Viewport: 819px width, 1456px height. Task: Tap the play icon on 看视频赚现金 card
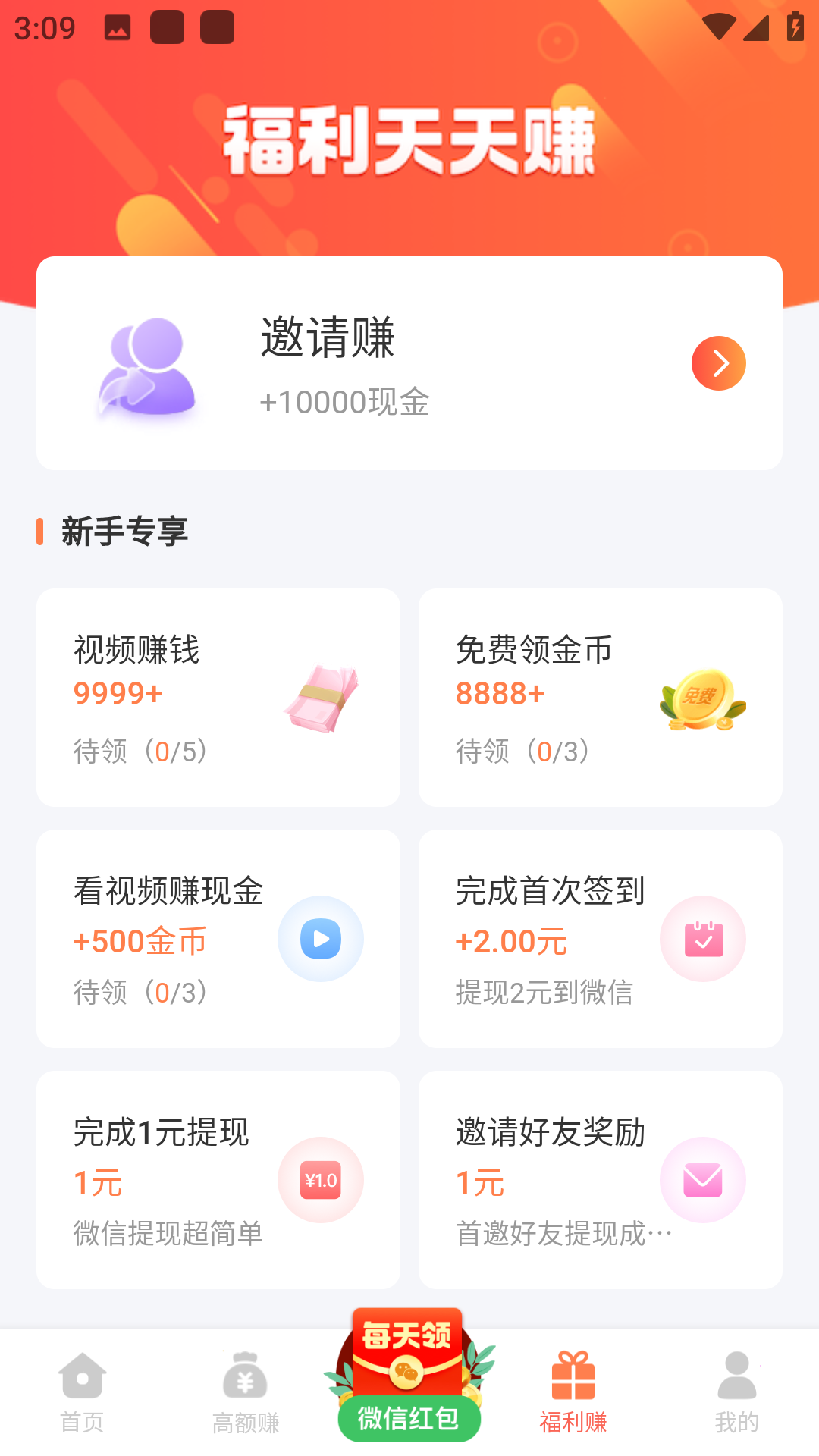321,938
